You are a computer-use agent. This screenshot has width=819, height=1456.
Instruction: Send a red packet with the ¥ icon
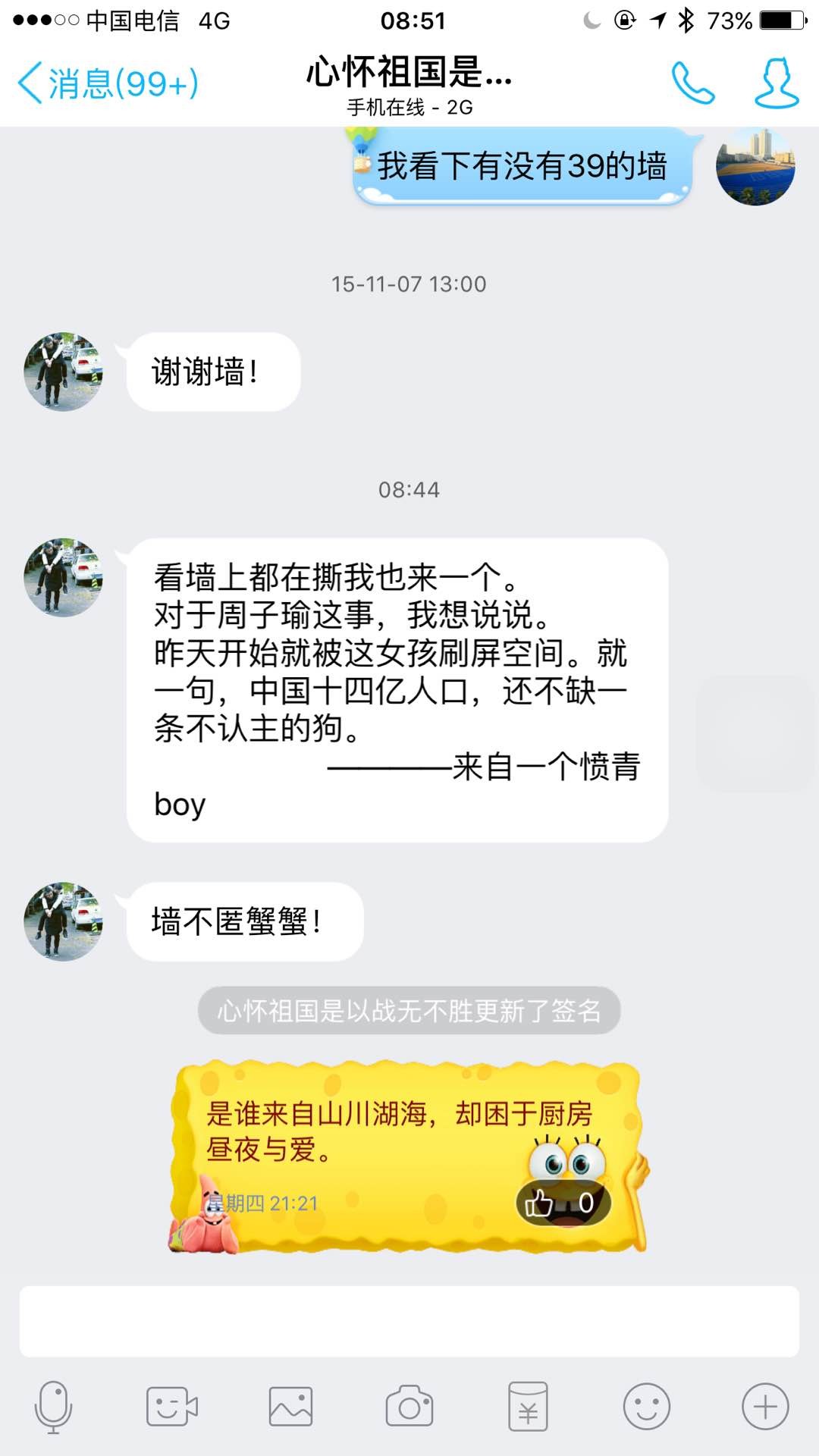coord(528,1407)
